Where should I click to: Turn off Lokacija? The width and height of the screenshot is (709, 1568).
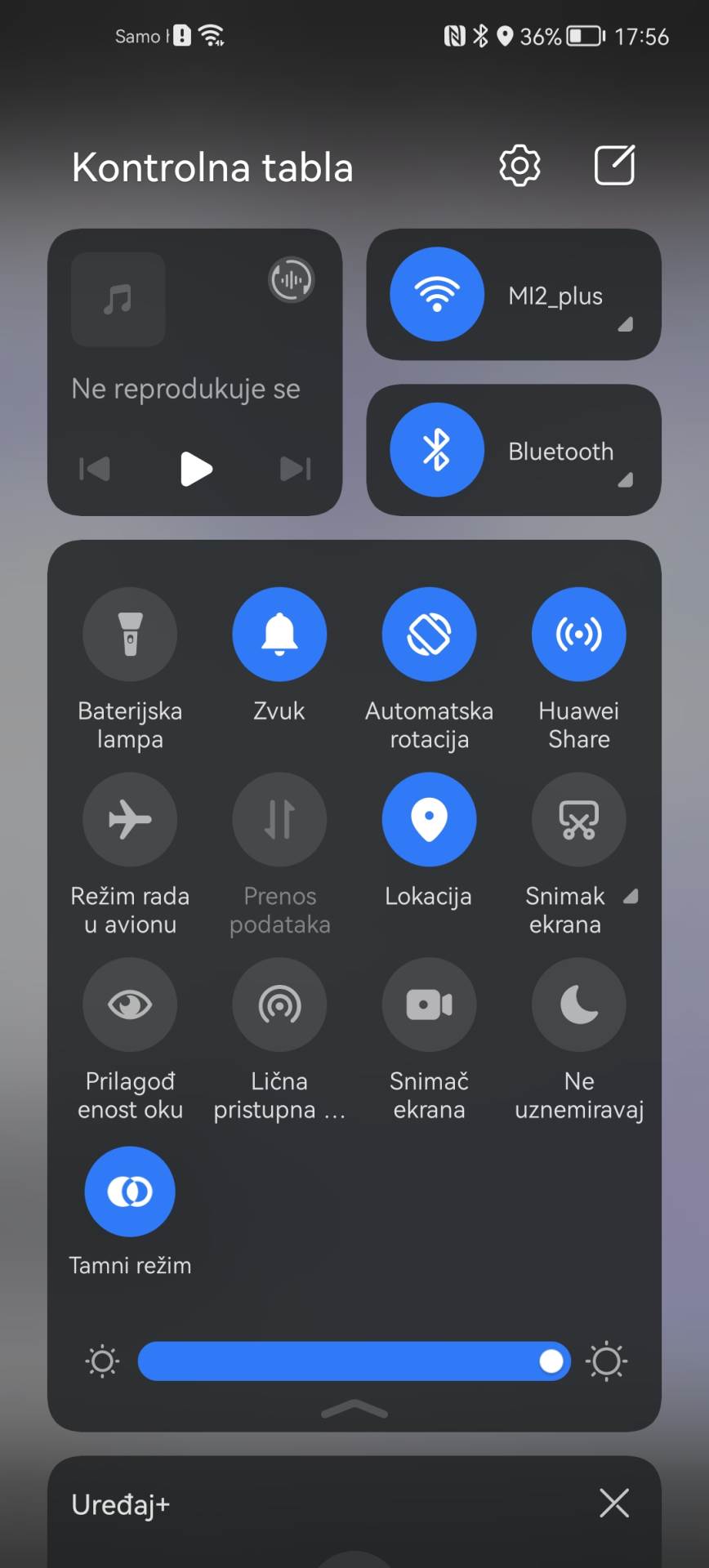coord(429,819)
